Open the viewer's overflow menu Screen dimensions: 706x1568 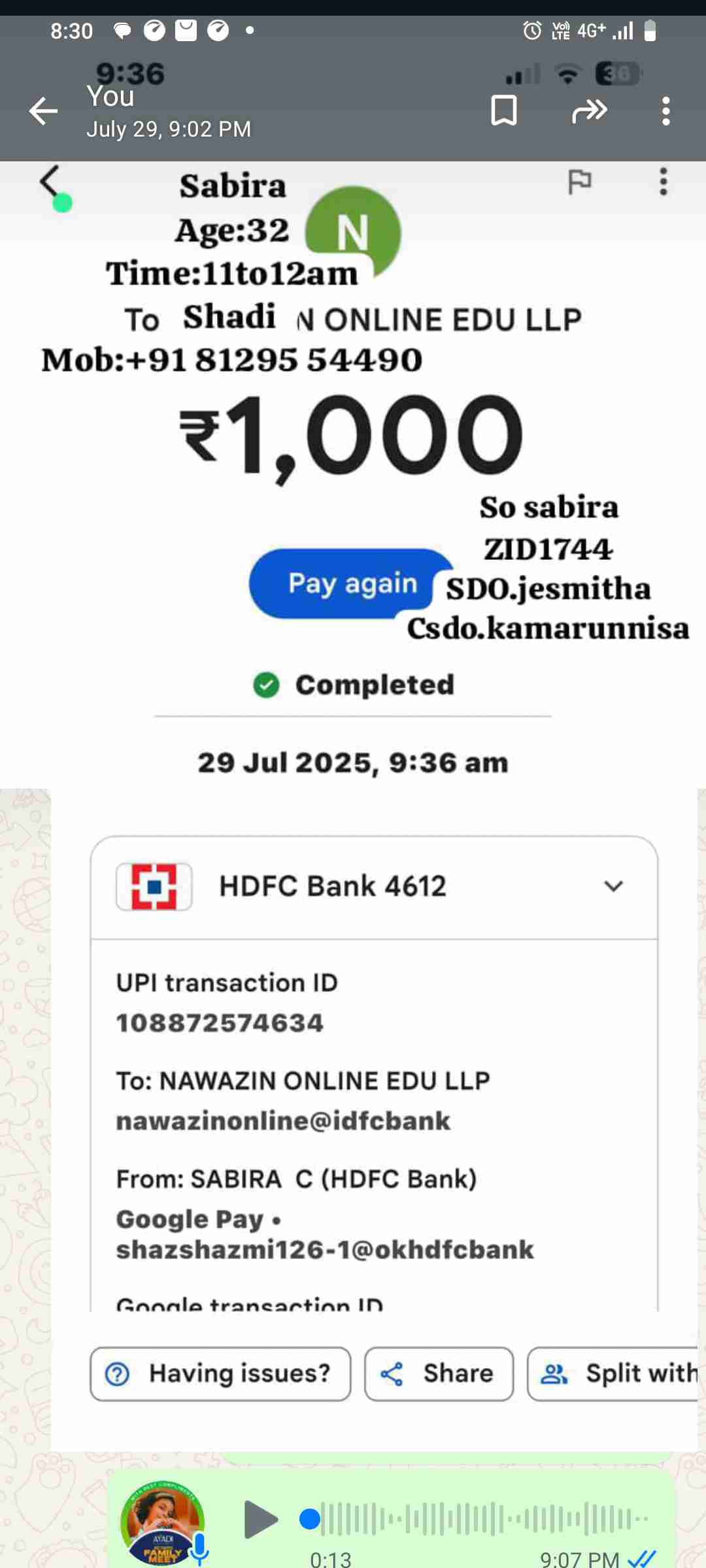click(665, 111)
